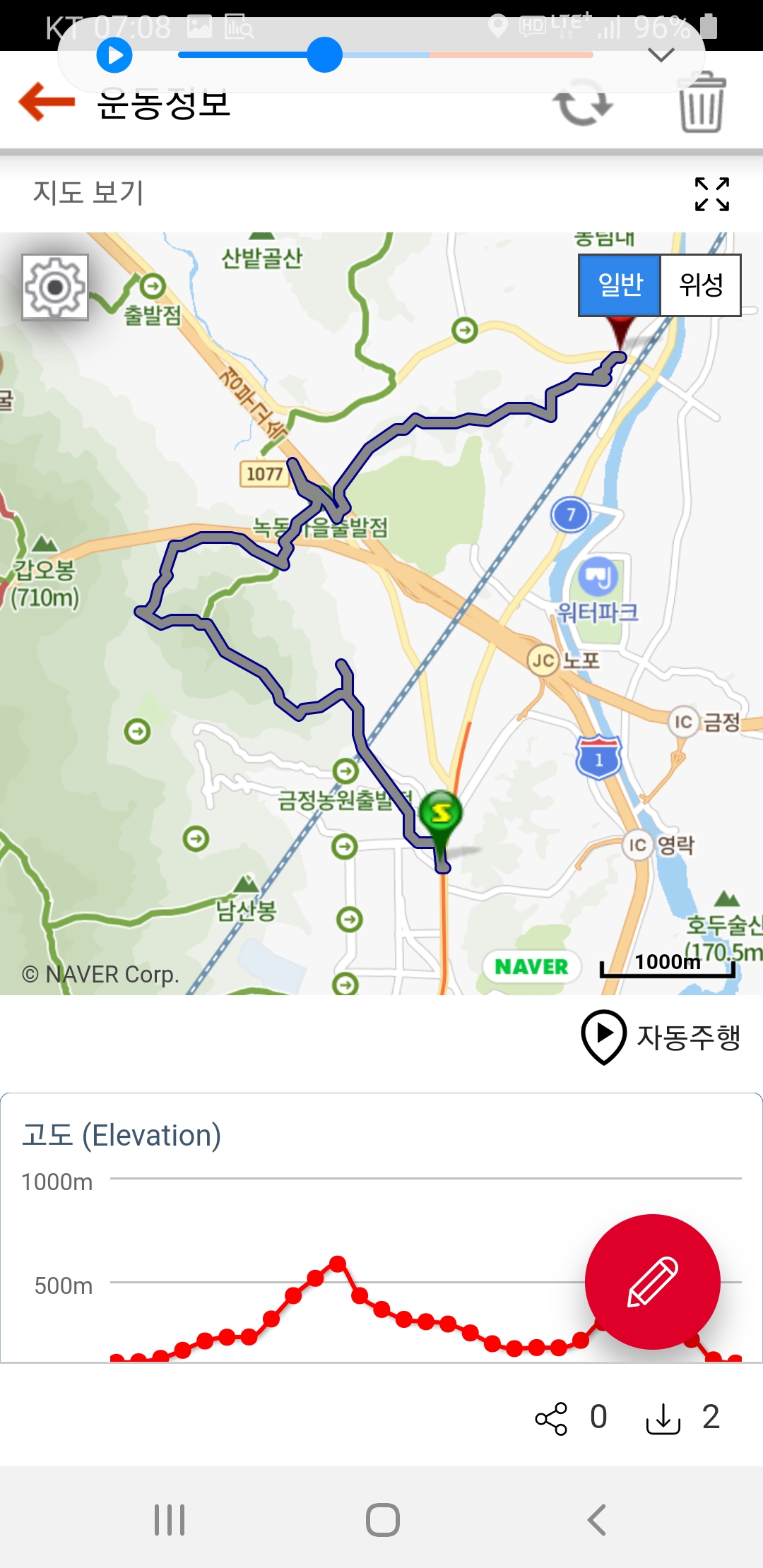Screen dimensions: 763x1568
Task: Delete this workout with the trash icon
Action: 702,102
